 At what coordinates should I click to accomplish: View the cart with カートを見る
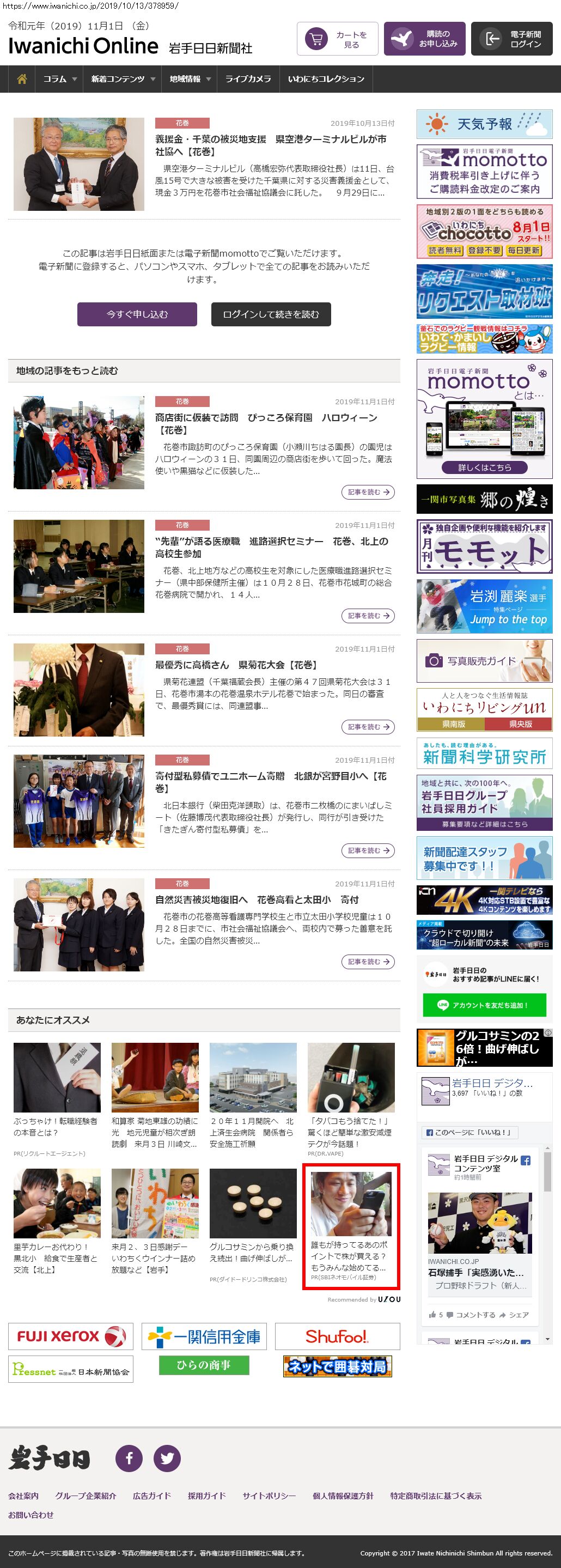338,40
